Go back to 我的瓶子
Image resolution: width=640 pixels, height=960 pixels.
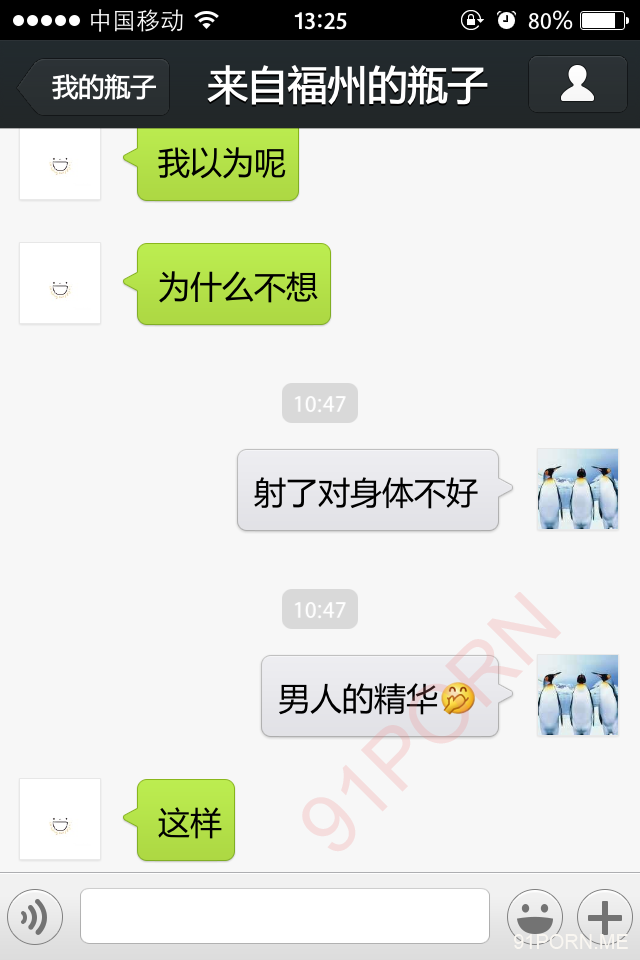point(97,87)
